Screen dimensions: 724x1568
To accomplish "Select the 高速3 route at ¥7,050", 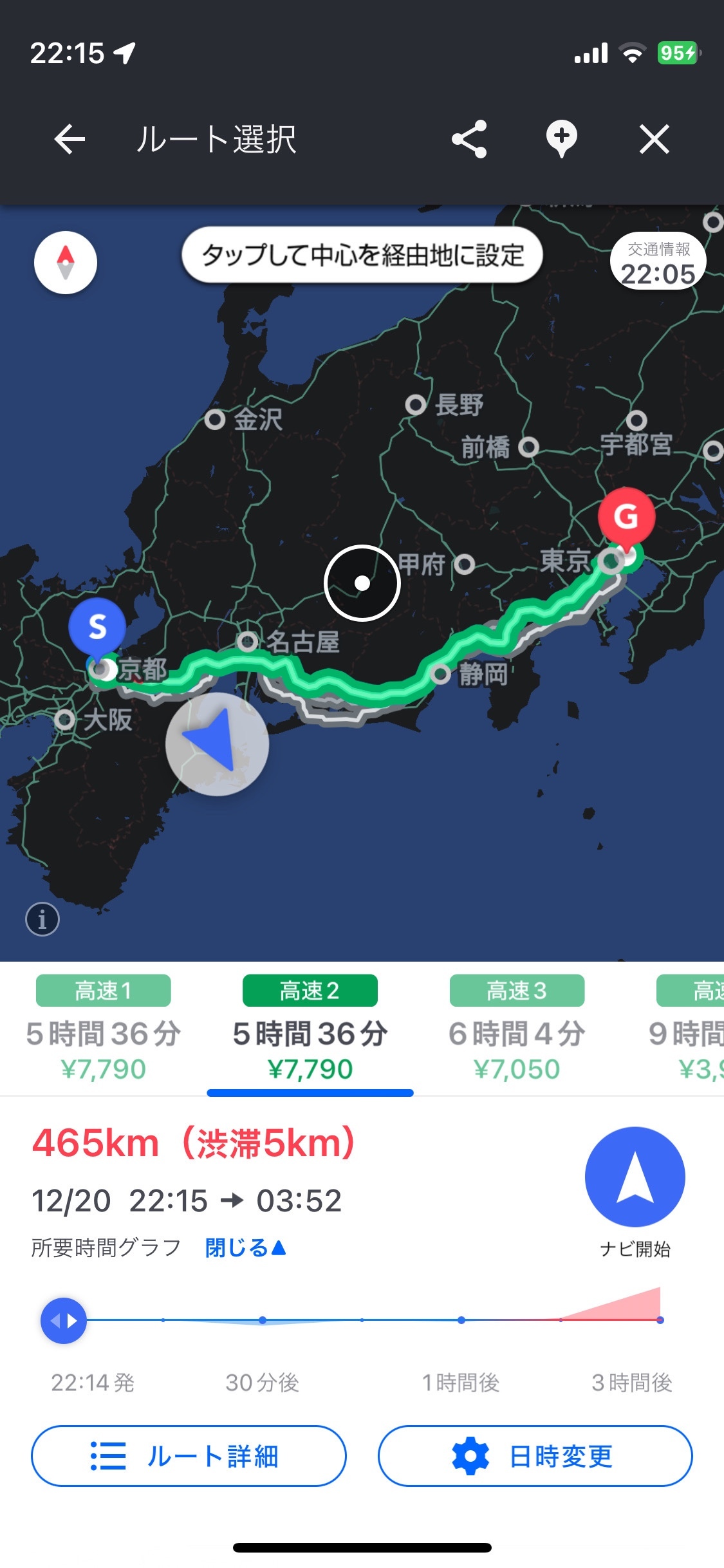I will (x=517, y=1029).
